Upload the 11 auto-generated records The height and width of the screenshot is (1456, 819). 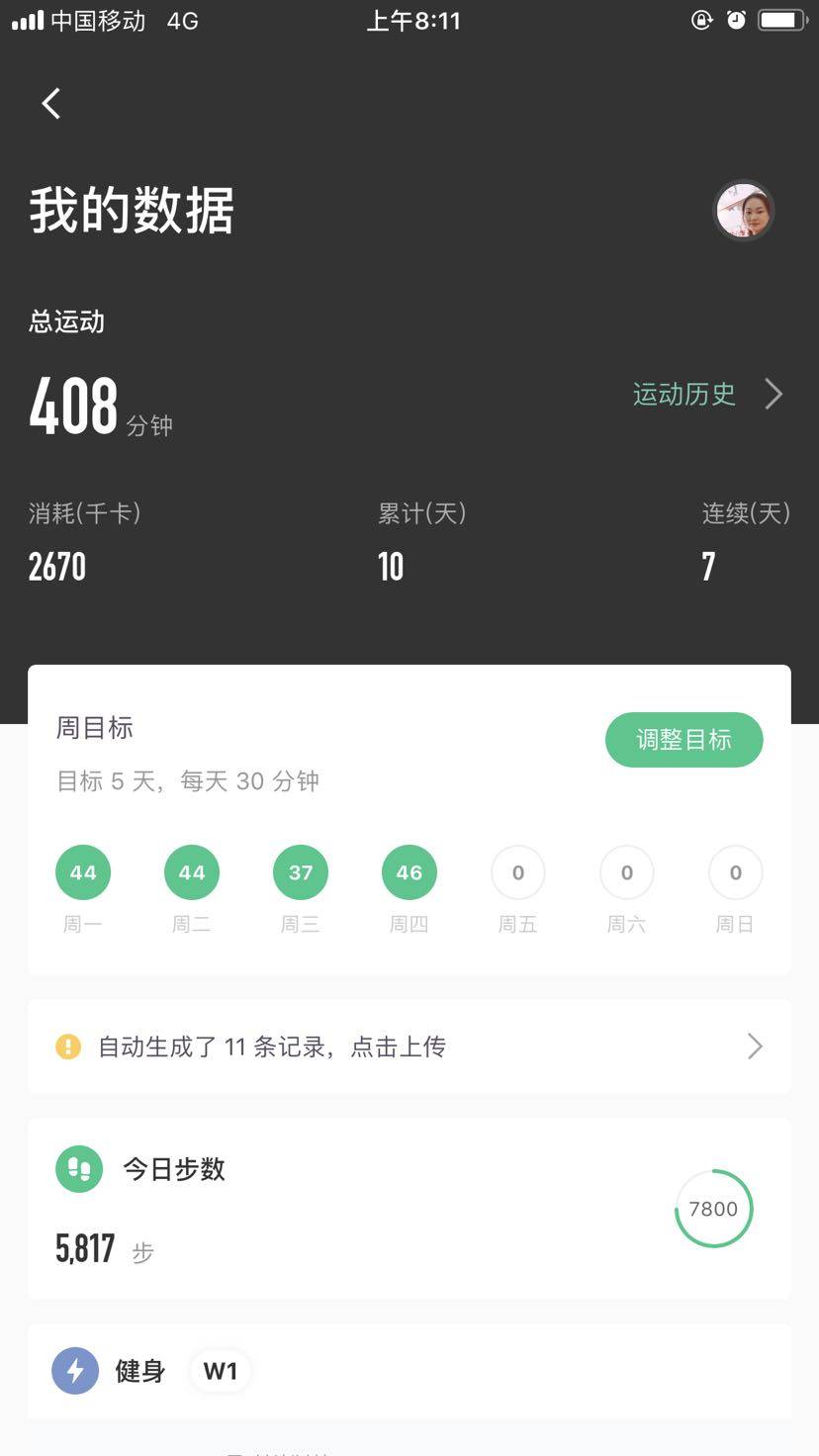pos(409,1046)
